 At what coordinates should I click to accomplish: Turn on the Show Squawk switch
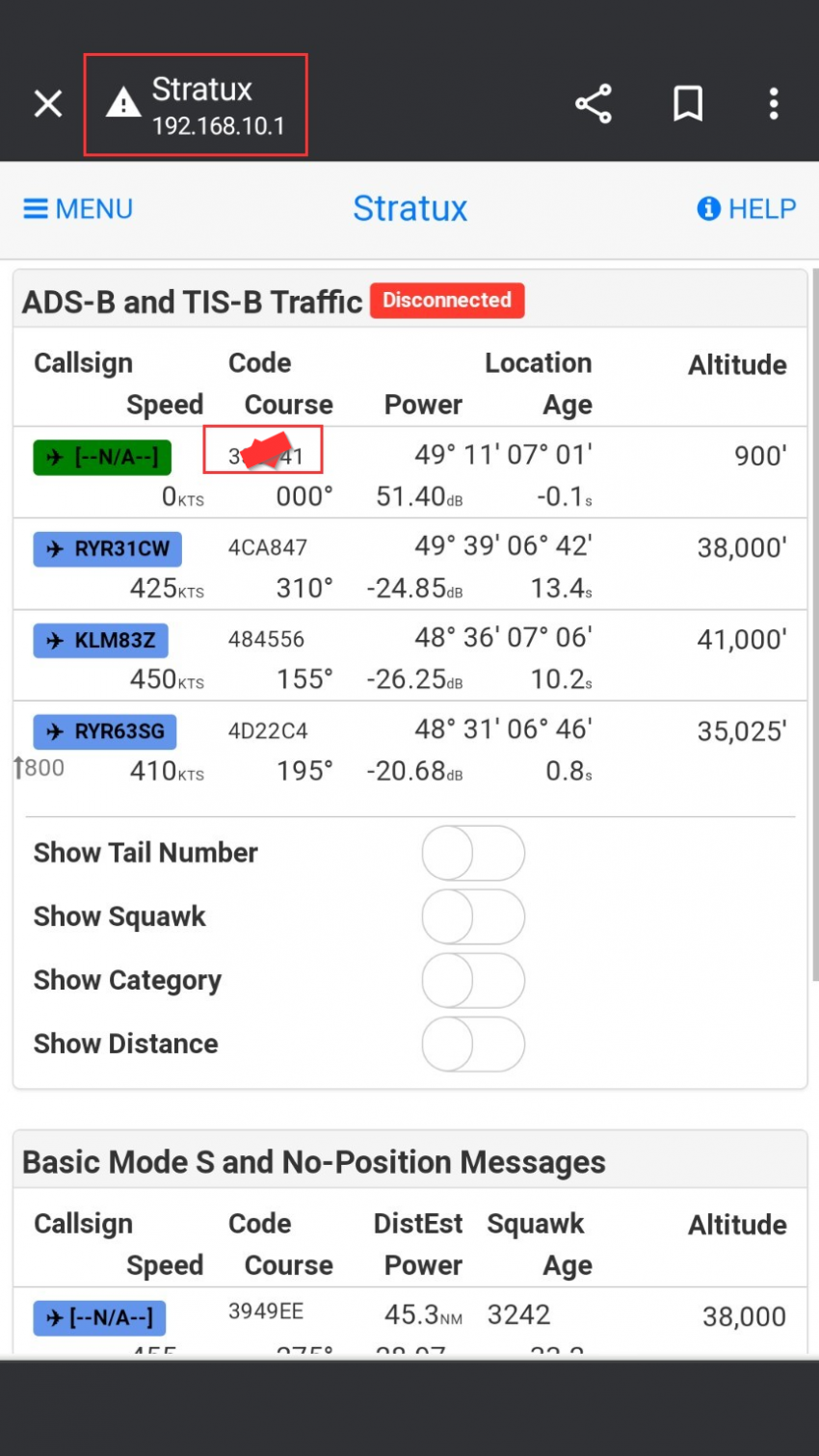tap(473, 916)
